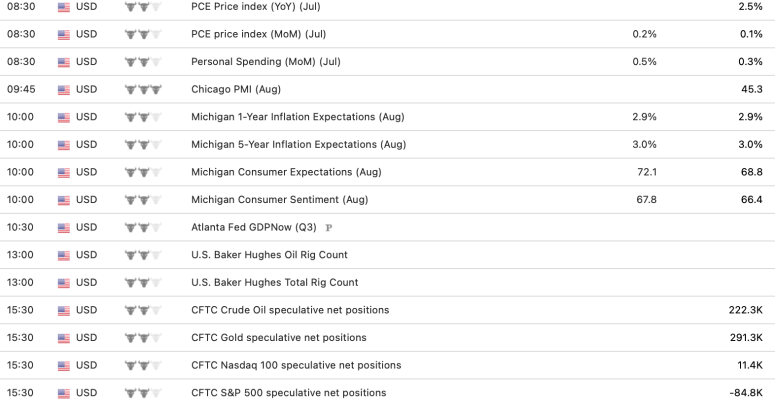
Task: Open U.S. Baker Hughes Total Rig Count
Action: click(274, 282)
